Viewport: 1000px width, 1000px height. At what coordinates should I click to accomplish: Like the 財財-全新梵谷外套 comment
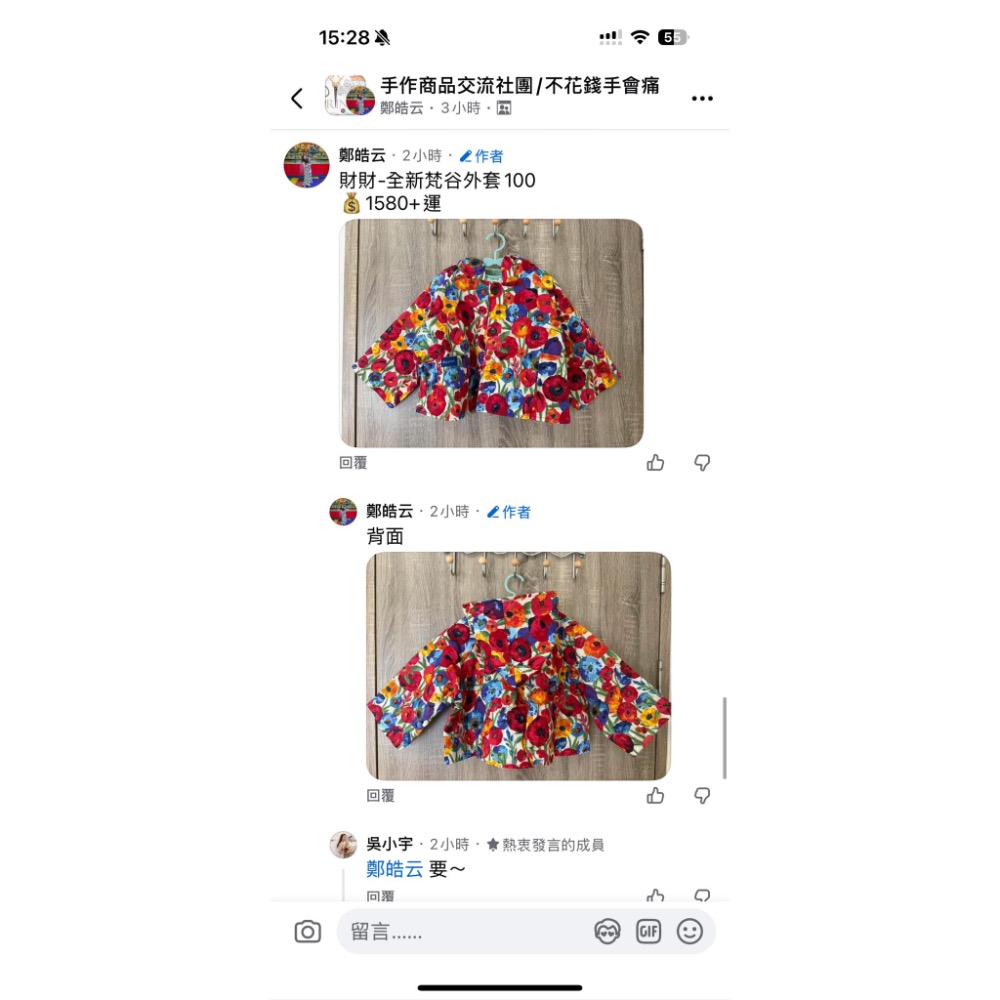pyautogui.click(x=655, y=463)
